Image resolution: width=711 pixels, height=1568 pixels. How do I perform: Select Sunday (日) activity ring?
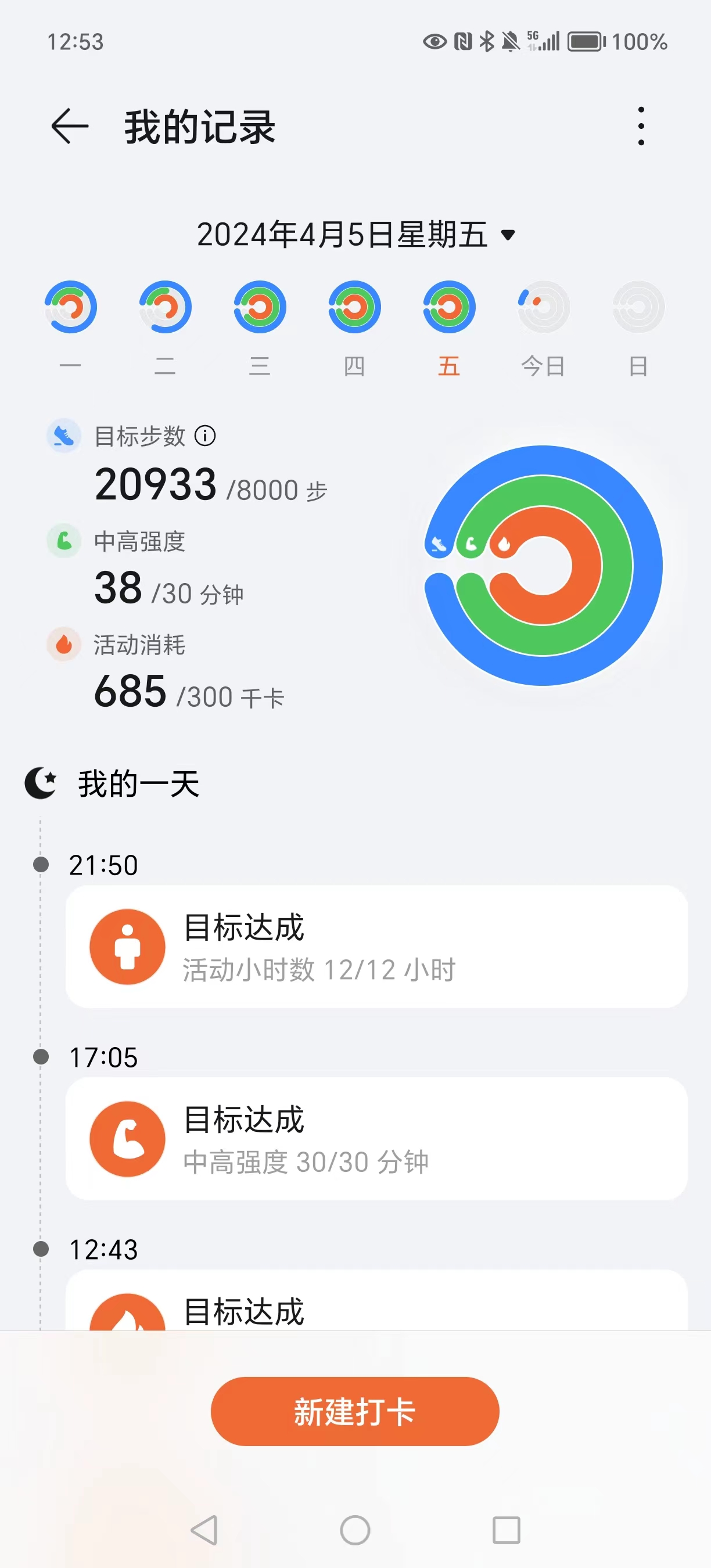tap(638, 307)
